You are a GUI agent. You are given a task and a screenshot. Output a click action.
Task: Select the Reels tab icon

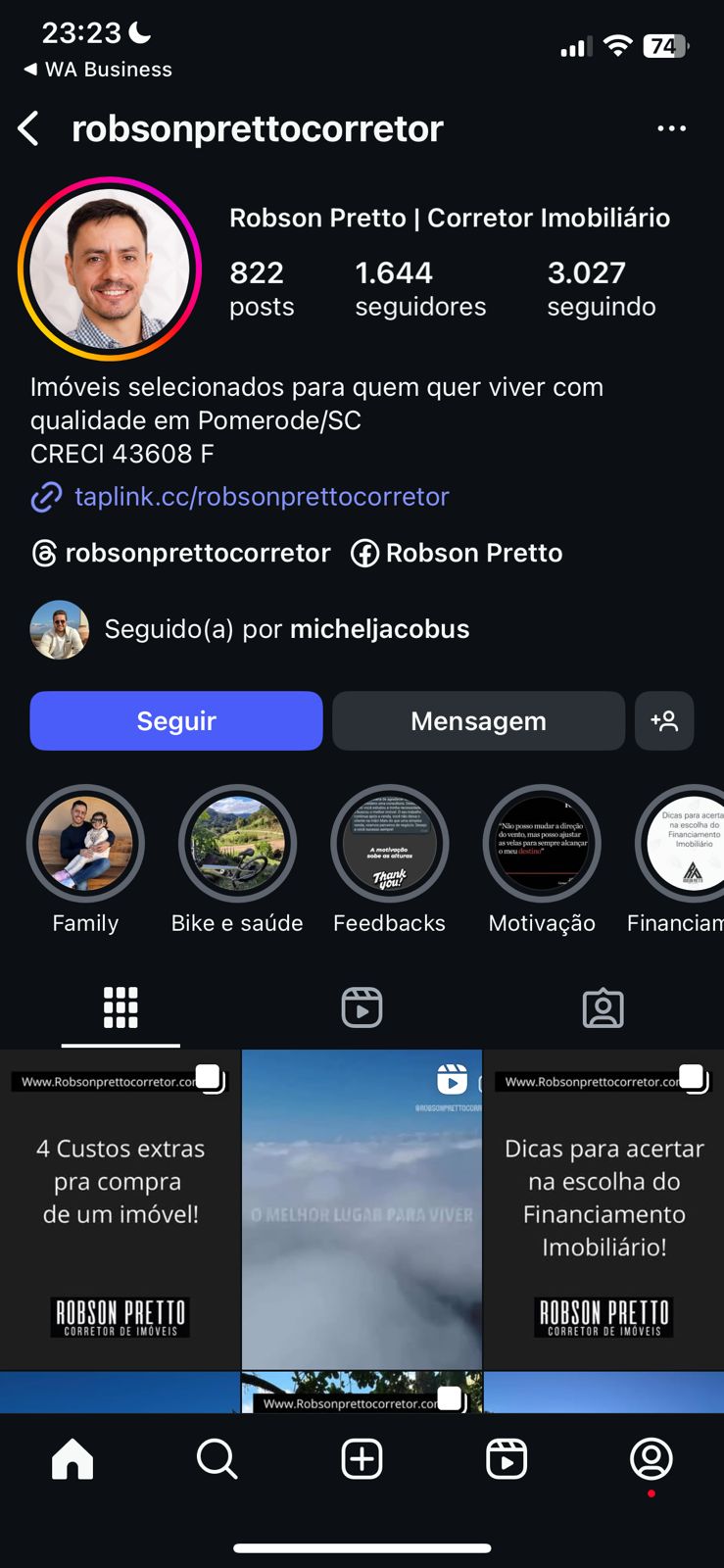362,1007
